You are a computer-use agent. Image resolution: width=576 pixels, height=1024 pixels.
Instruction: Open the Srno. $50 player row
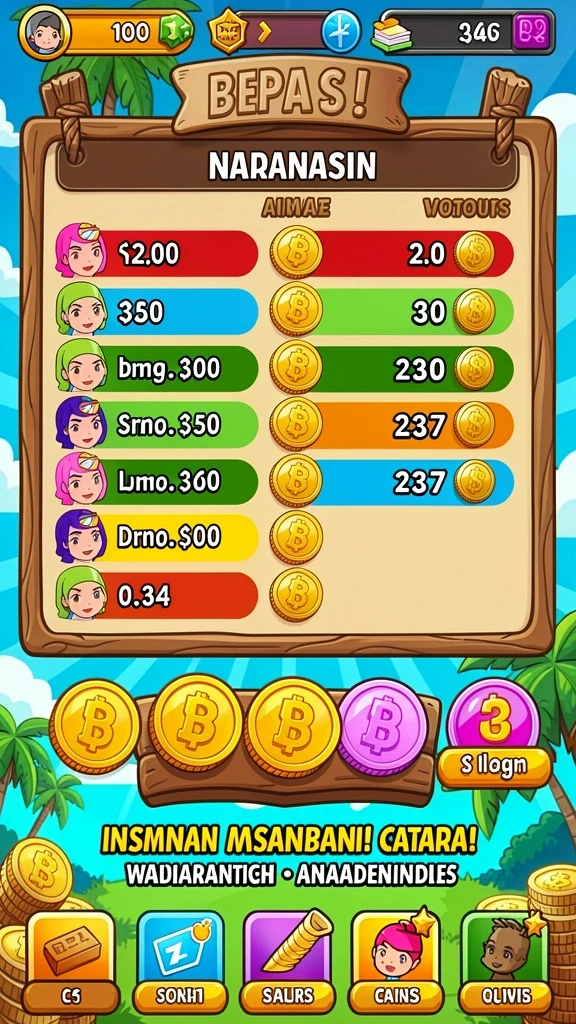157,424
